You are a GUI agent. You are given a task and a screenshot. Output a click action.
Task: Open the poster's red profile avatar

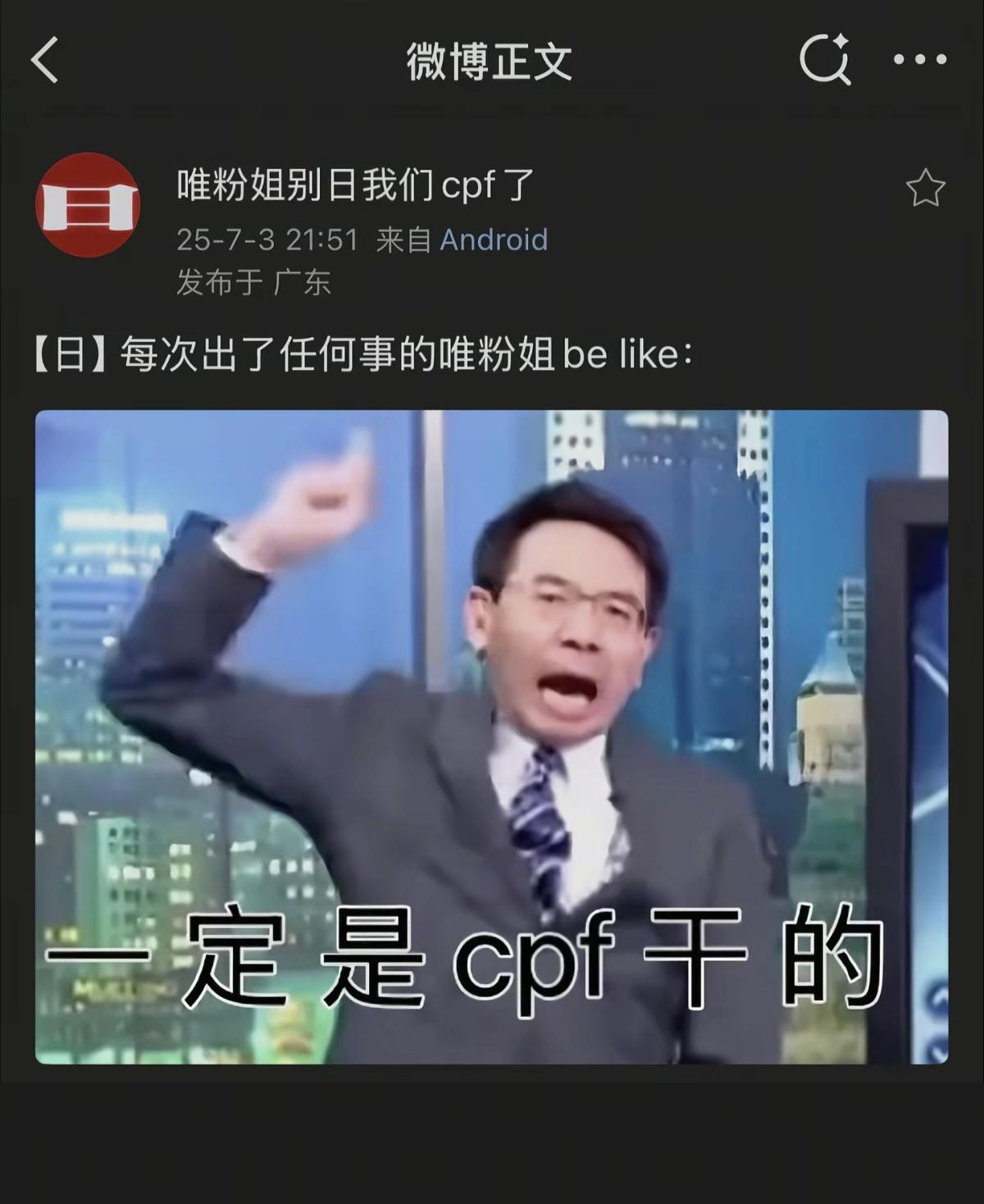(88, 205)
